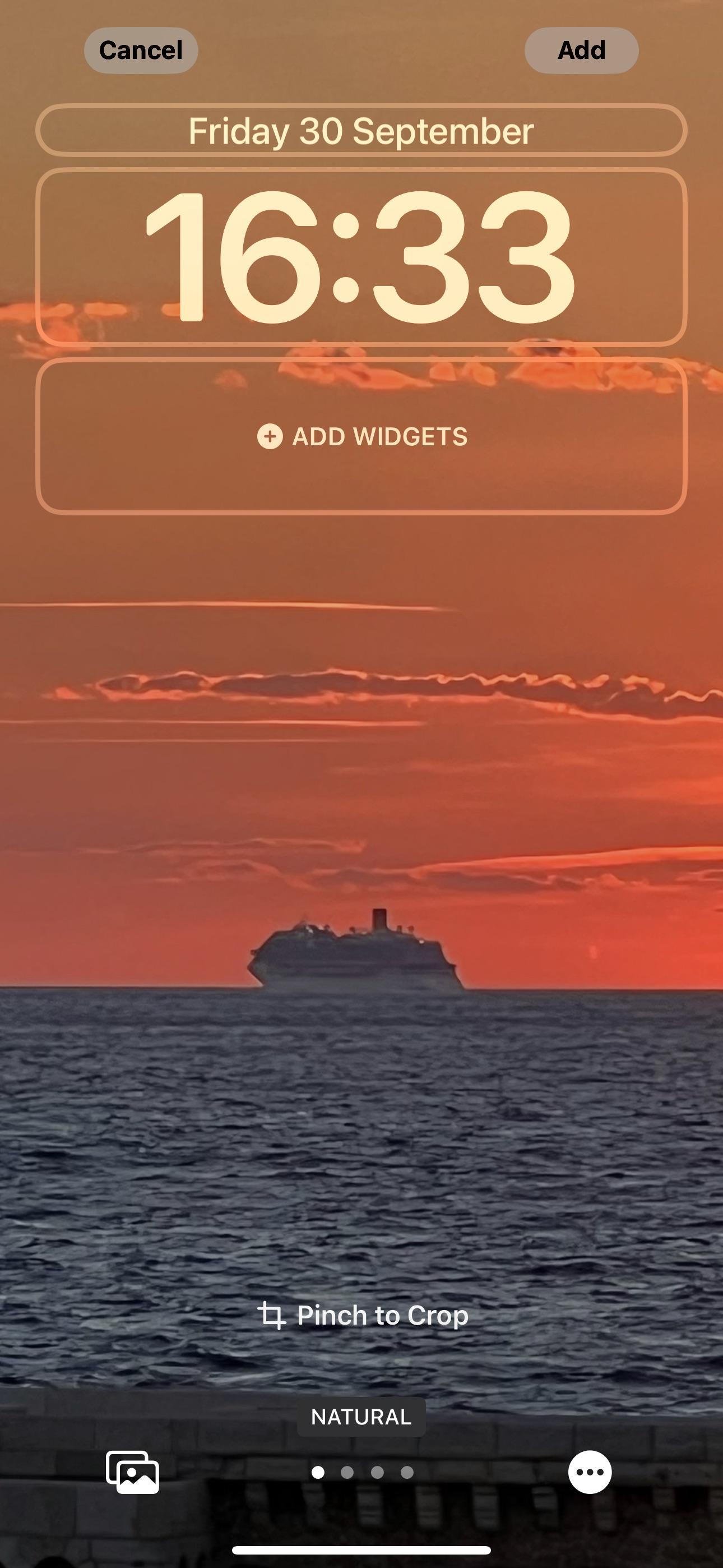The height and width of the screenshot is (1568, 723).
Task: Edit the Friday 30 September date widget
Action: tap(361, 131)
